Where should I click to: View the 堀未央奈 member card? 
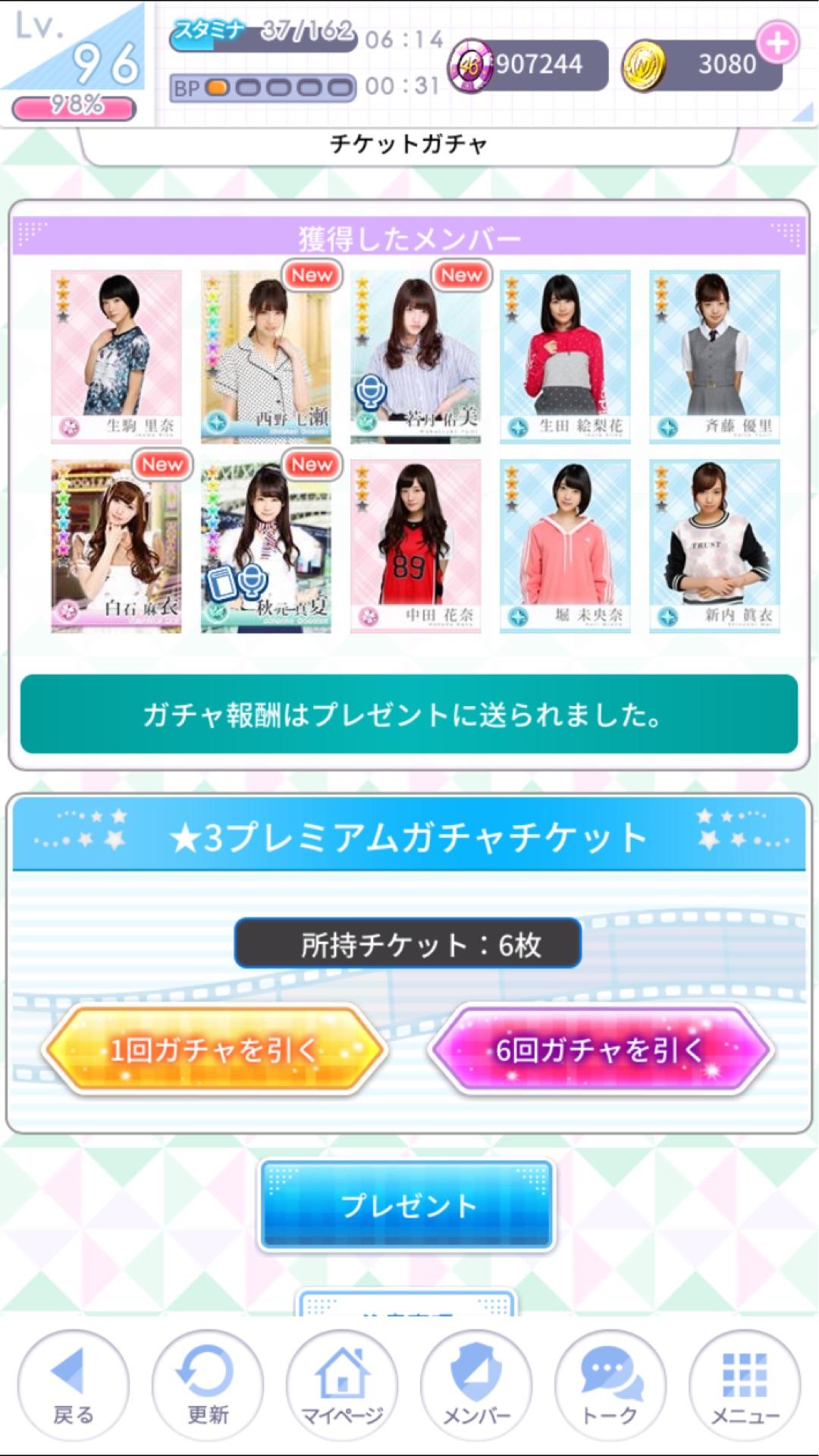pyautogui.click(x=565, y=546)
